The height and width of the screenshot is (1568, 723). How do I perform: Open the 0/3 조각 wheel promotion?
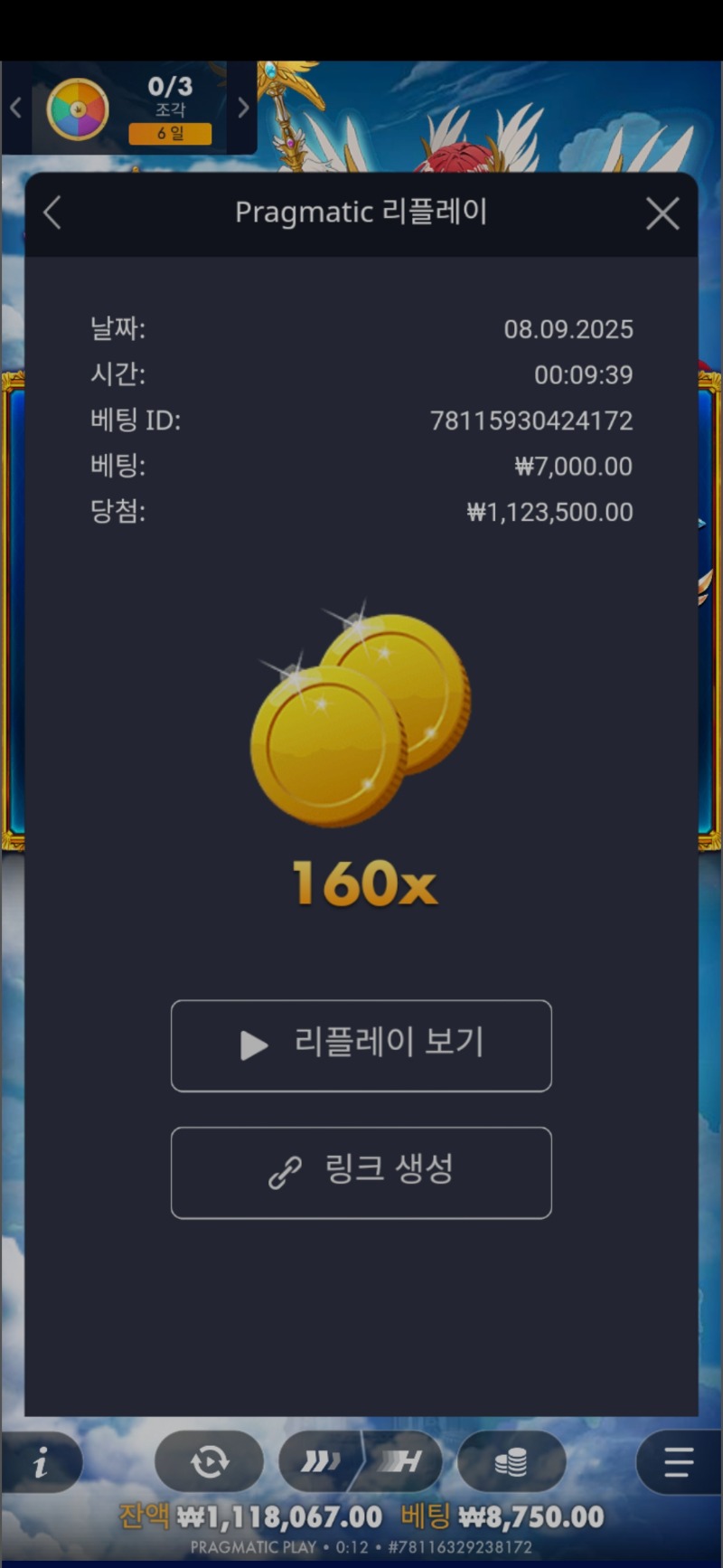[x=129, y=109]
